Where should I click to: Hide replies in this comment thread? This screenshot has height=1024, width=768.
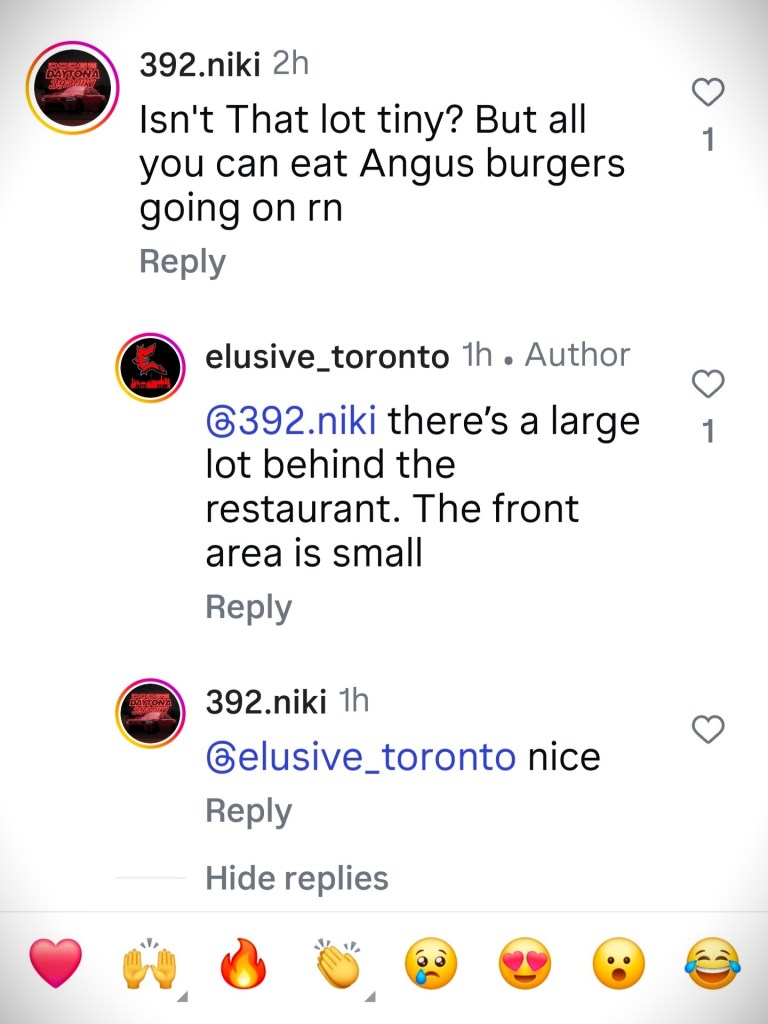point(296,878)
